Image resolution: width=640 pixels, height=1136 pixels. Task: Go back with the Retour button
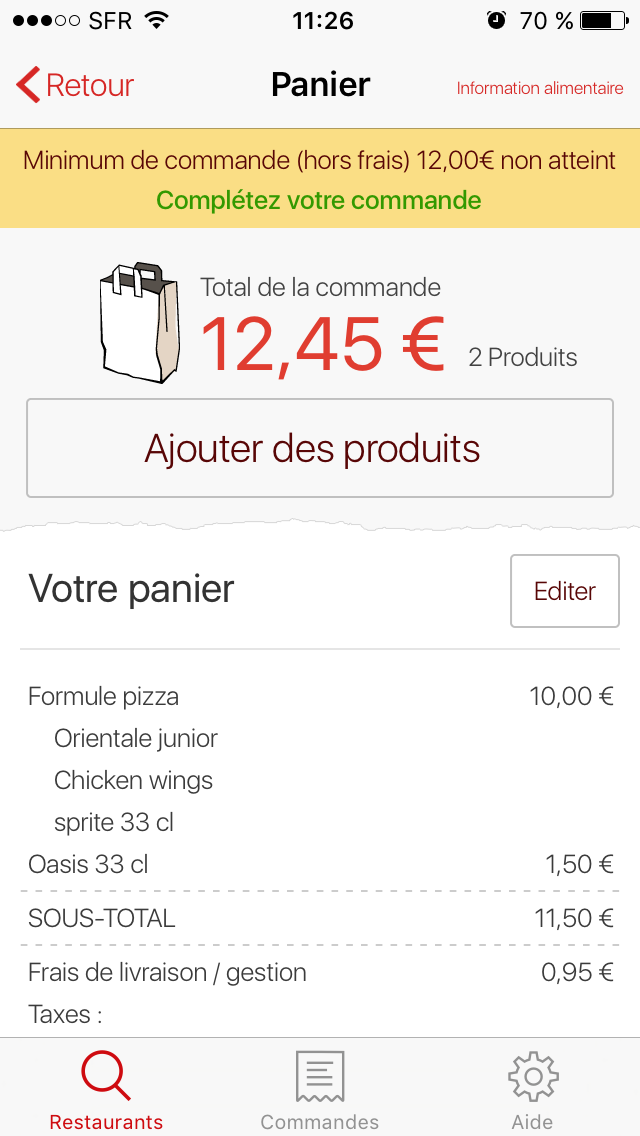point(75,85)
